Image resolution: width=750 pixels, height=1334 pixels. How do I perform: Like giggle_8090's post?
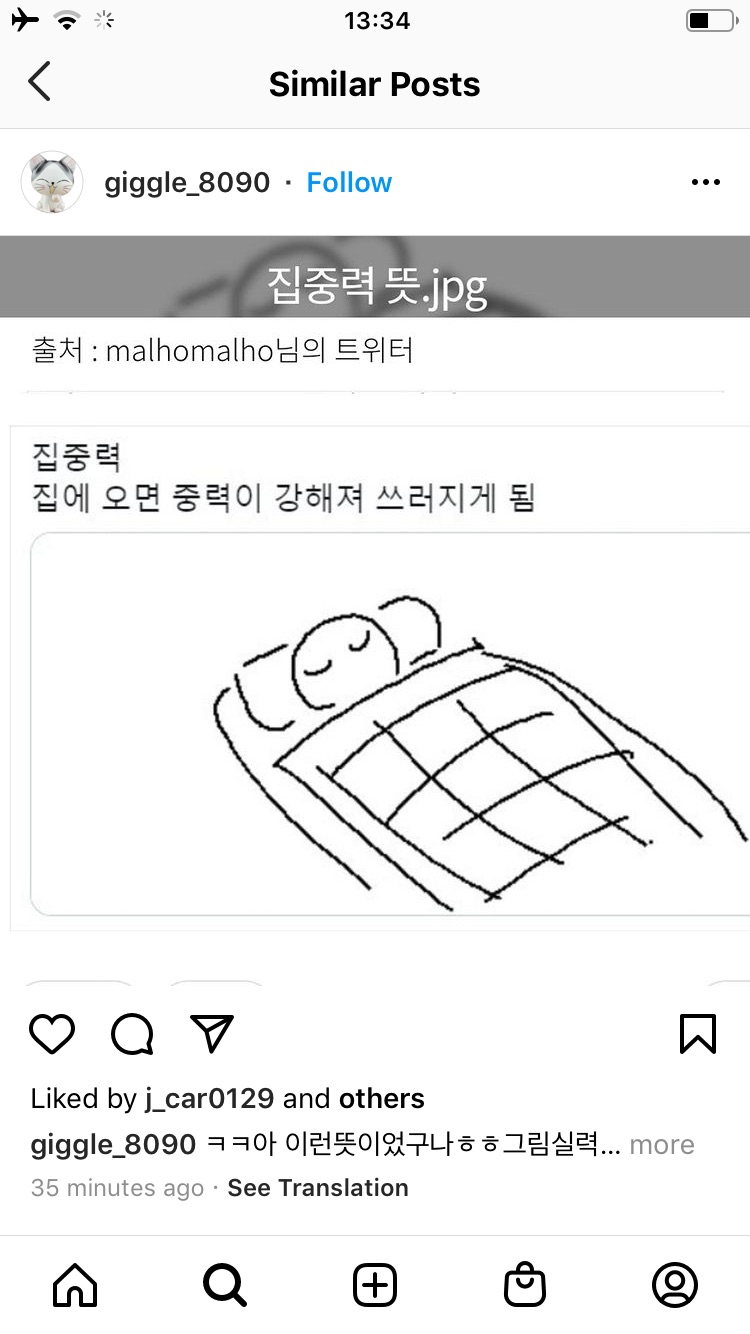52,1034
